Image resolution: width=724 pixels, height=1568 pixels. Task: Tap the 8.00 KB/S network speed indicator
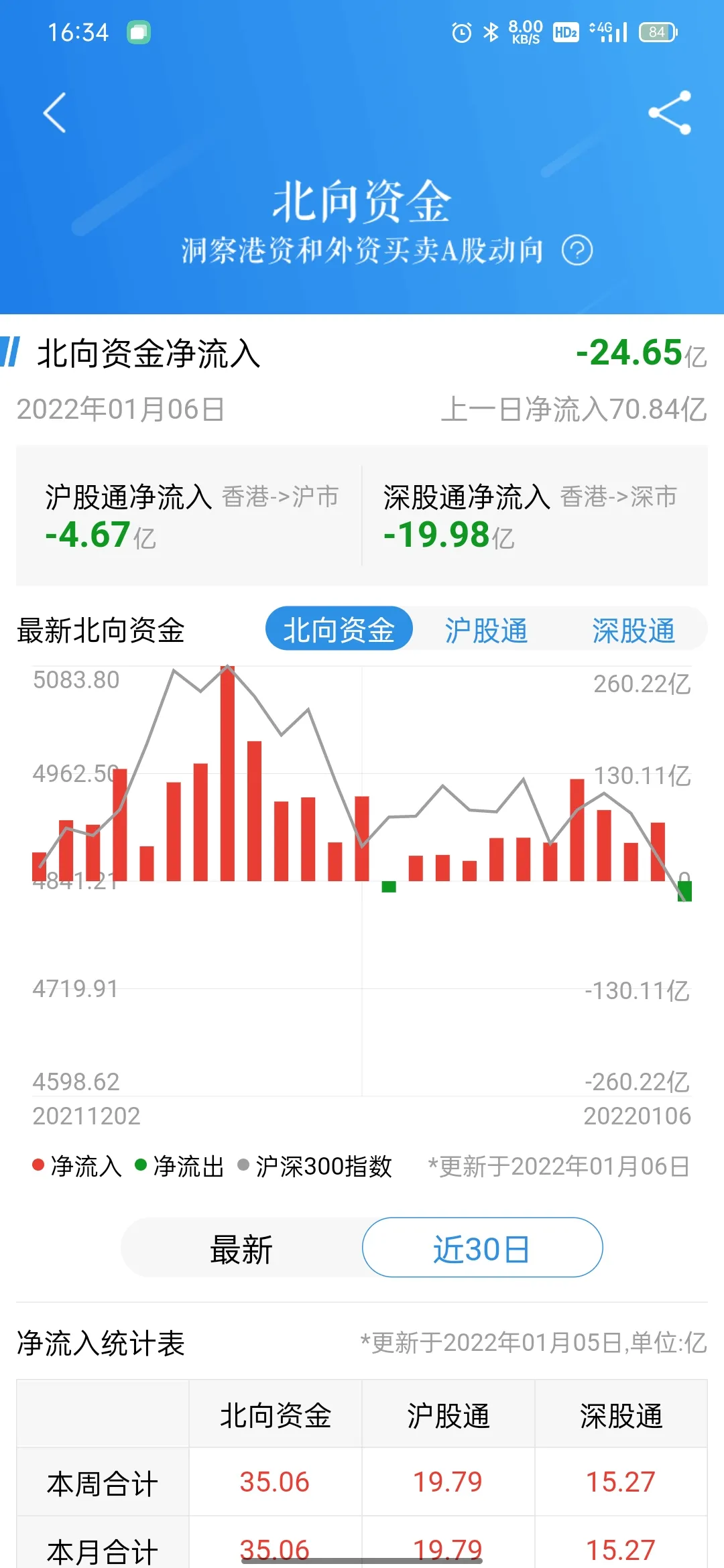[x=524, y=29]
